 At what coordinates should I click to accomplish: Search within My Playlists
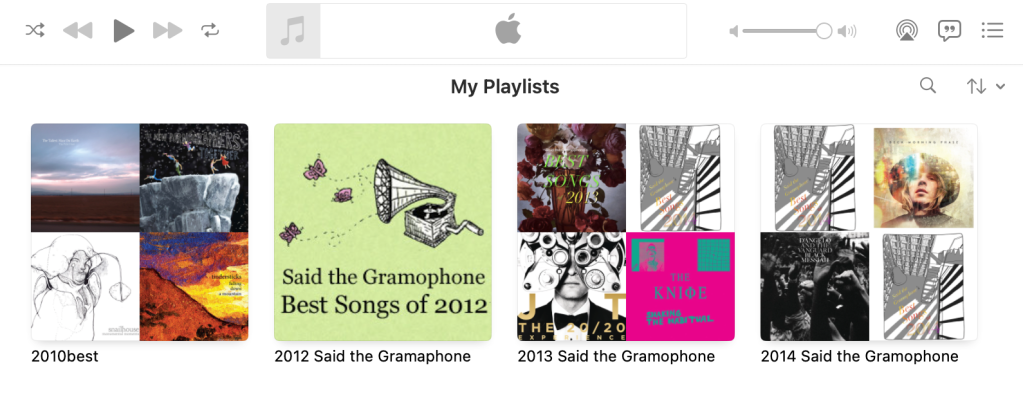928,86
